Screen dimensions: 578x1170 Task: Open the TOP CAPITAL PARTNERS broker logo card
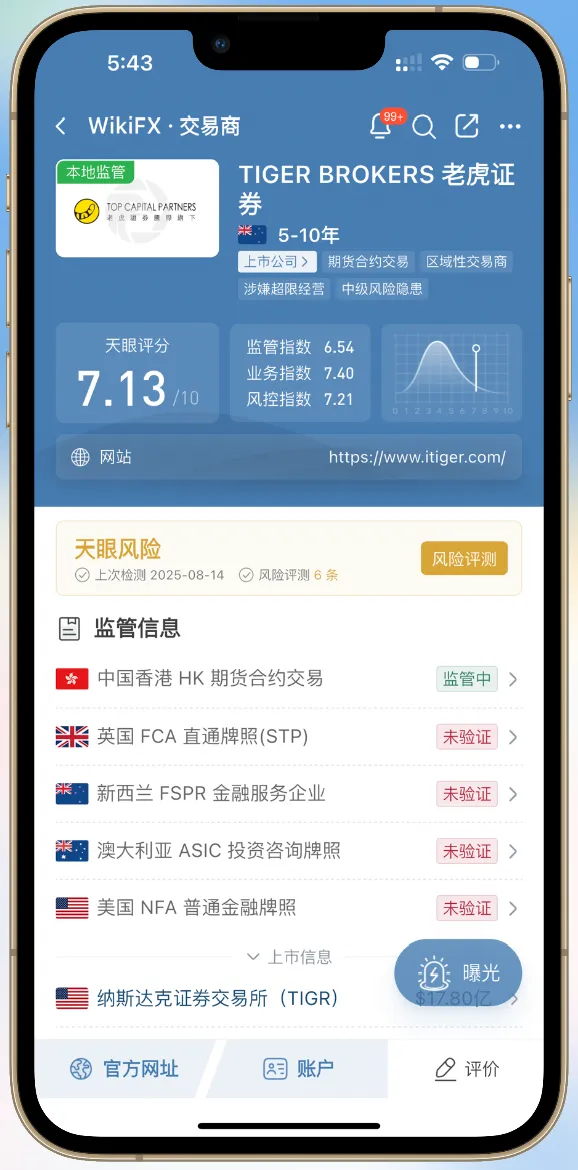tap(137, 208)
